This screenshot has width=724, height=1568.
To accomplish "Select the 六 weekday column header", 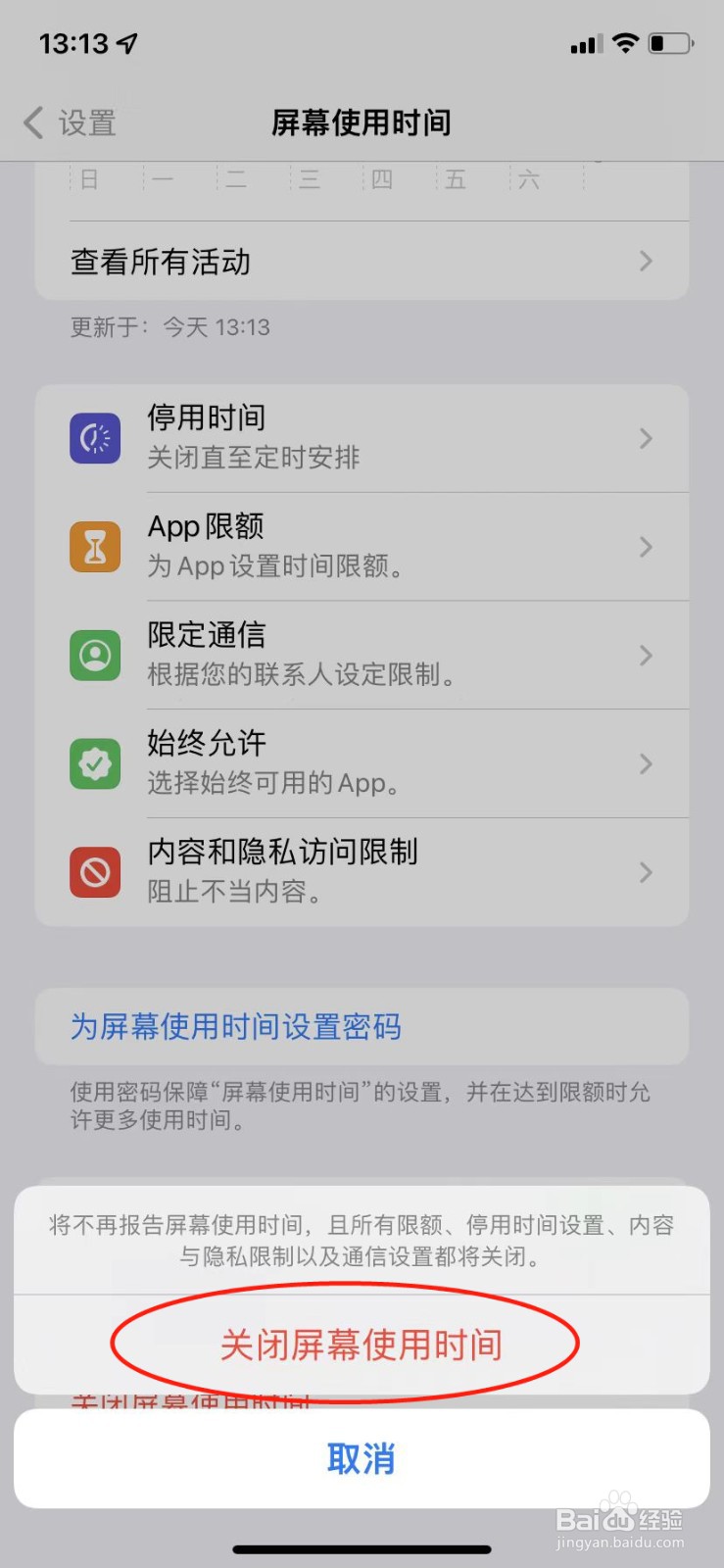I will tap(530, 179).
